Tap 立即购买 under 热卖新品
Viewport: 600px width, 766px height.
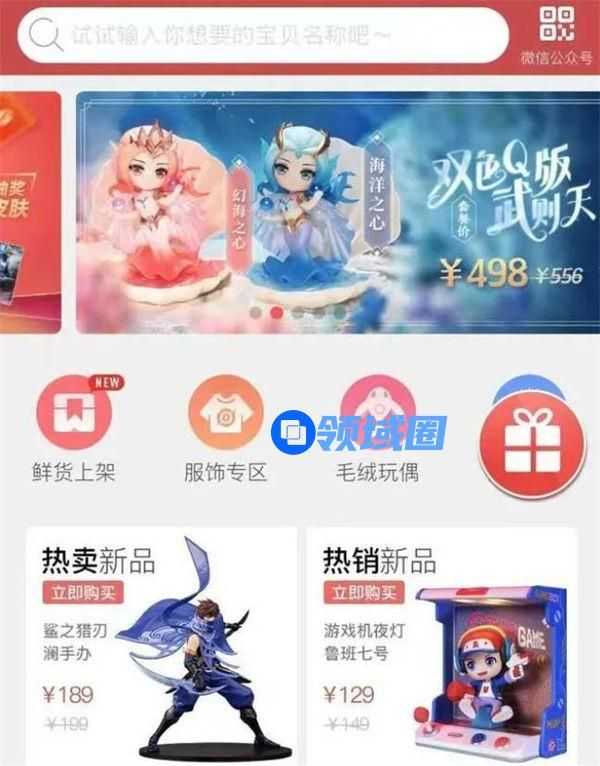click(83, 592)
